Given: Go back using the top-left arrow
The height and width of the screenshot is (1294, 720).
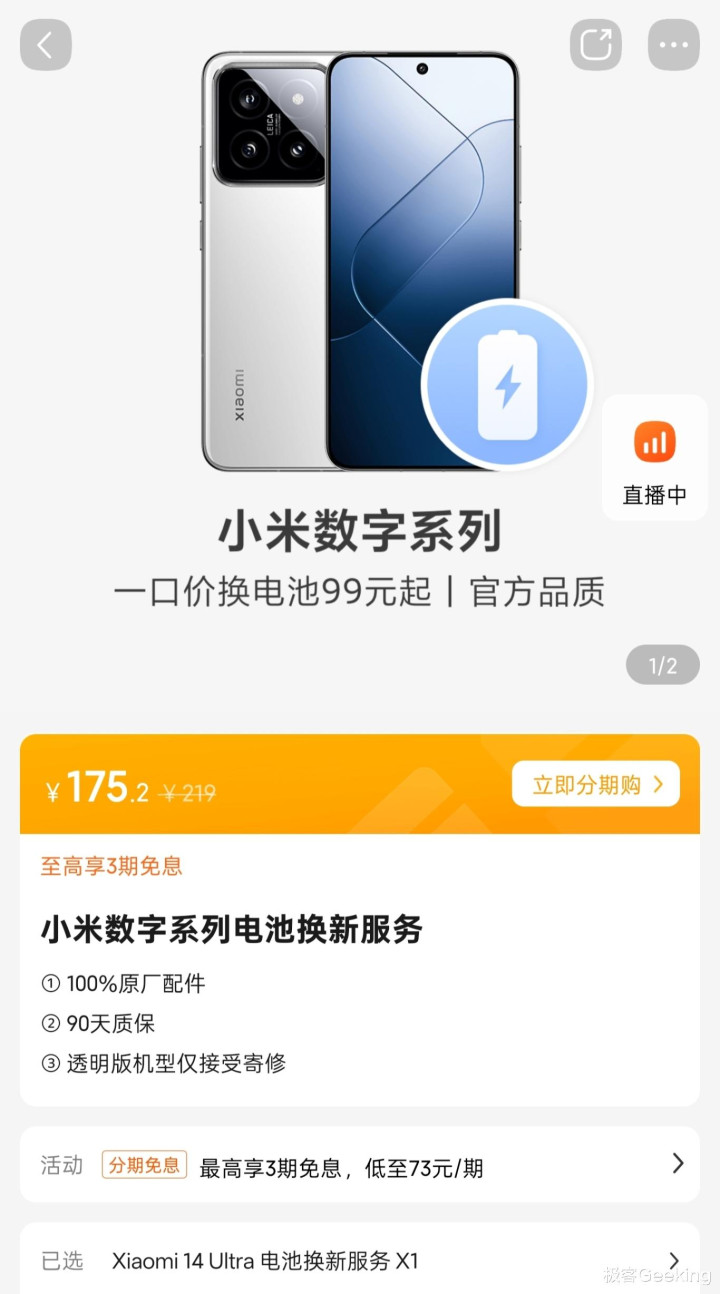Looking at the screenshot, I should click(46, 45).
